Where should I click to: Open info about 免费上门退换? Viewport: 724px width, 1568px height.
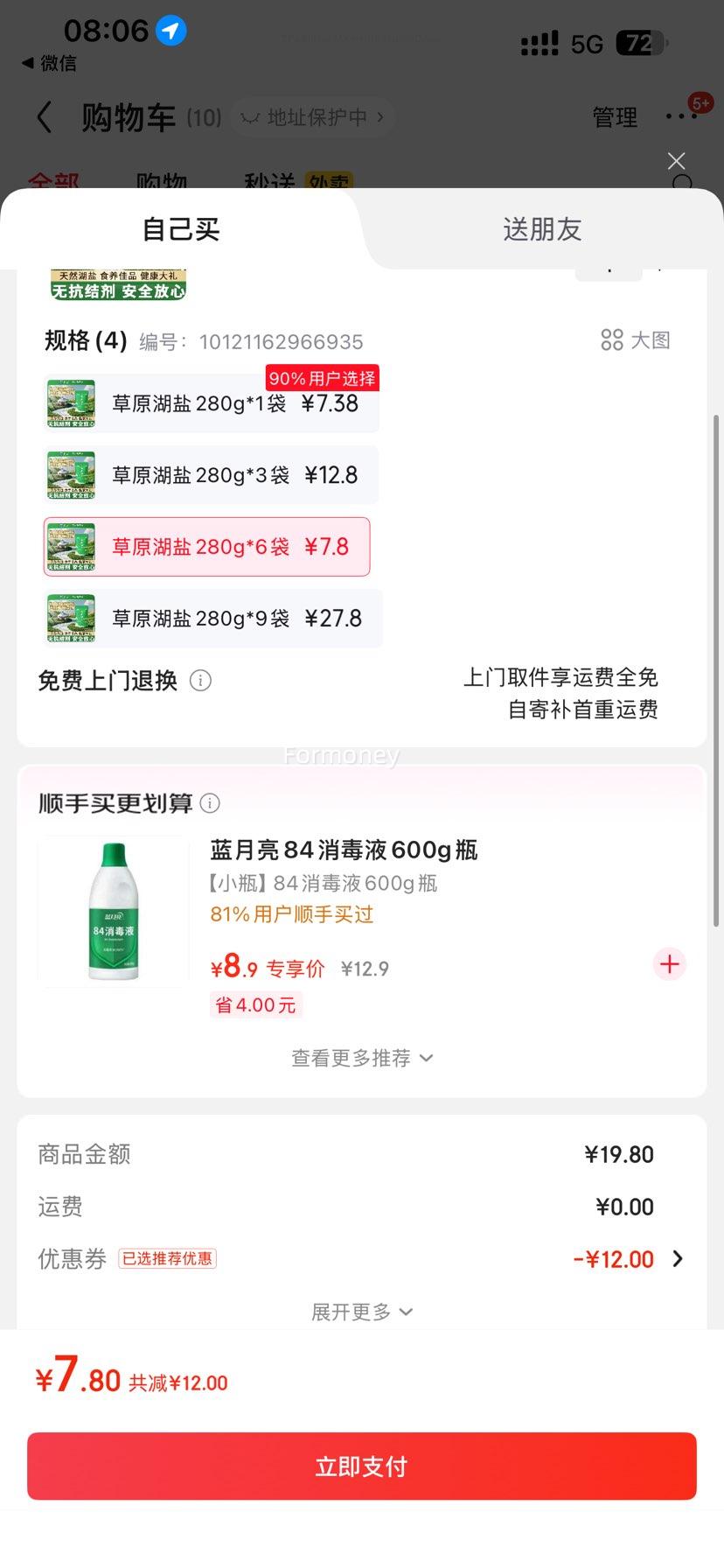click(200, 681)
